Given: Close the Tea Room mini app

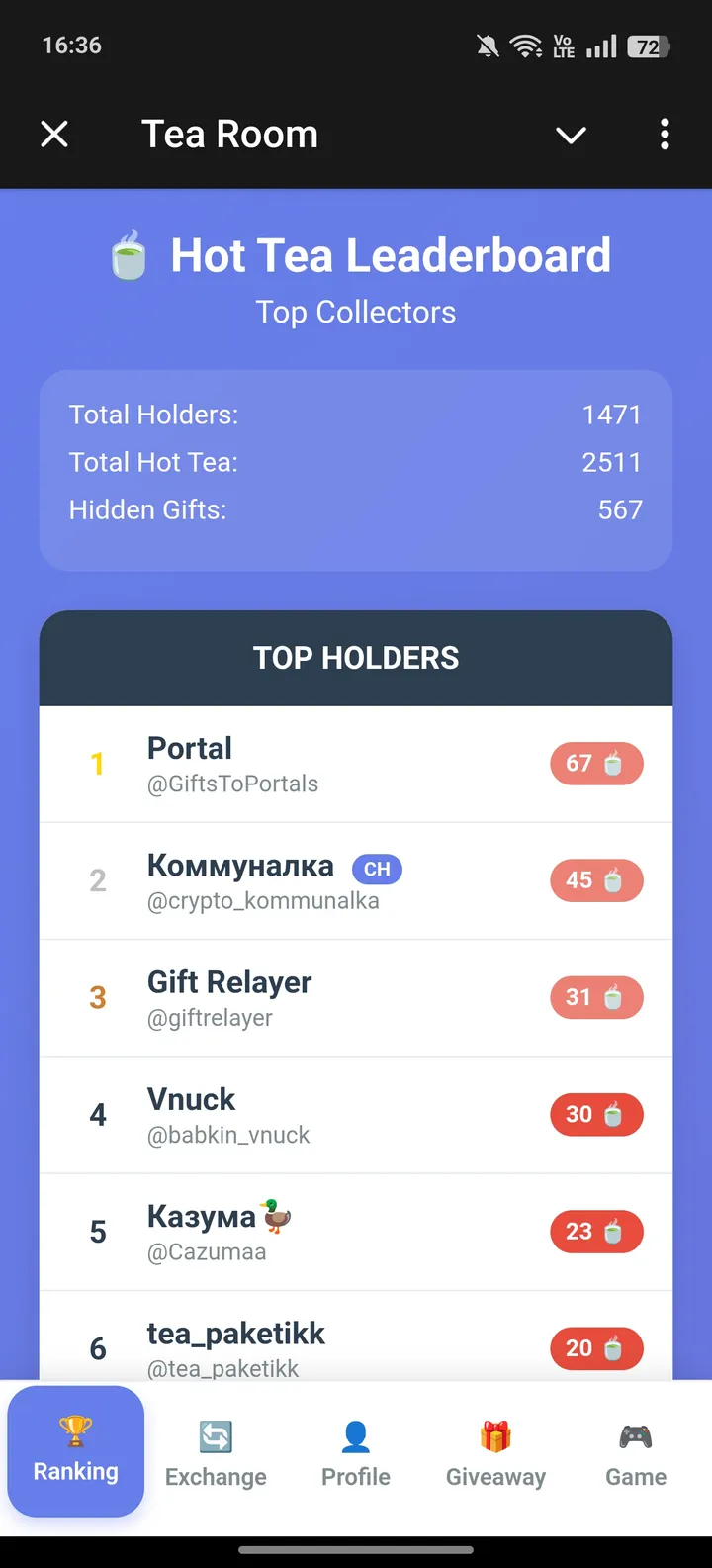Looking at the screenshot, I should pyautogui.click(x=54, y=135).
